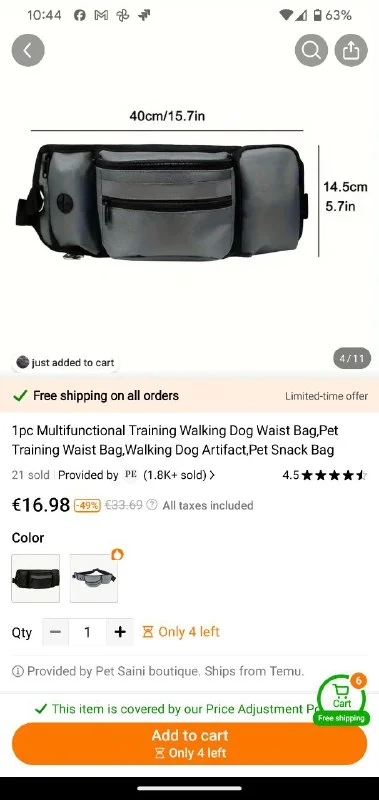Tap the quantity number field
The width and height of the screenshot is (379, 800).
tap(88, 632)
